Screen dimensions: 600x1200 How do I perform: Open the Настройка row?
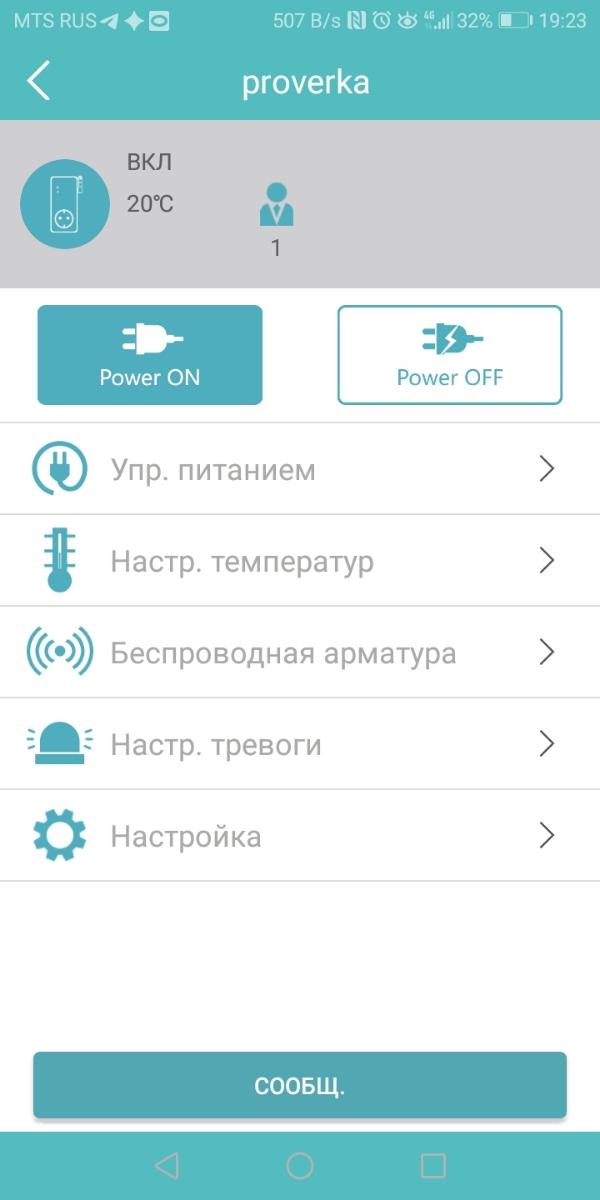300,836
